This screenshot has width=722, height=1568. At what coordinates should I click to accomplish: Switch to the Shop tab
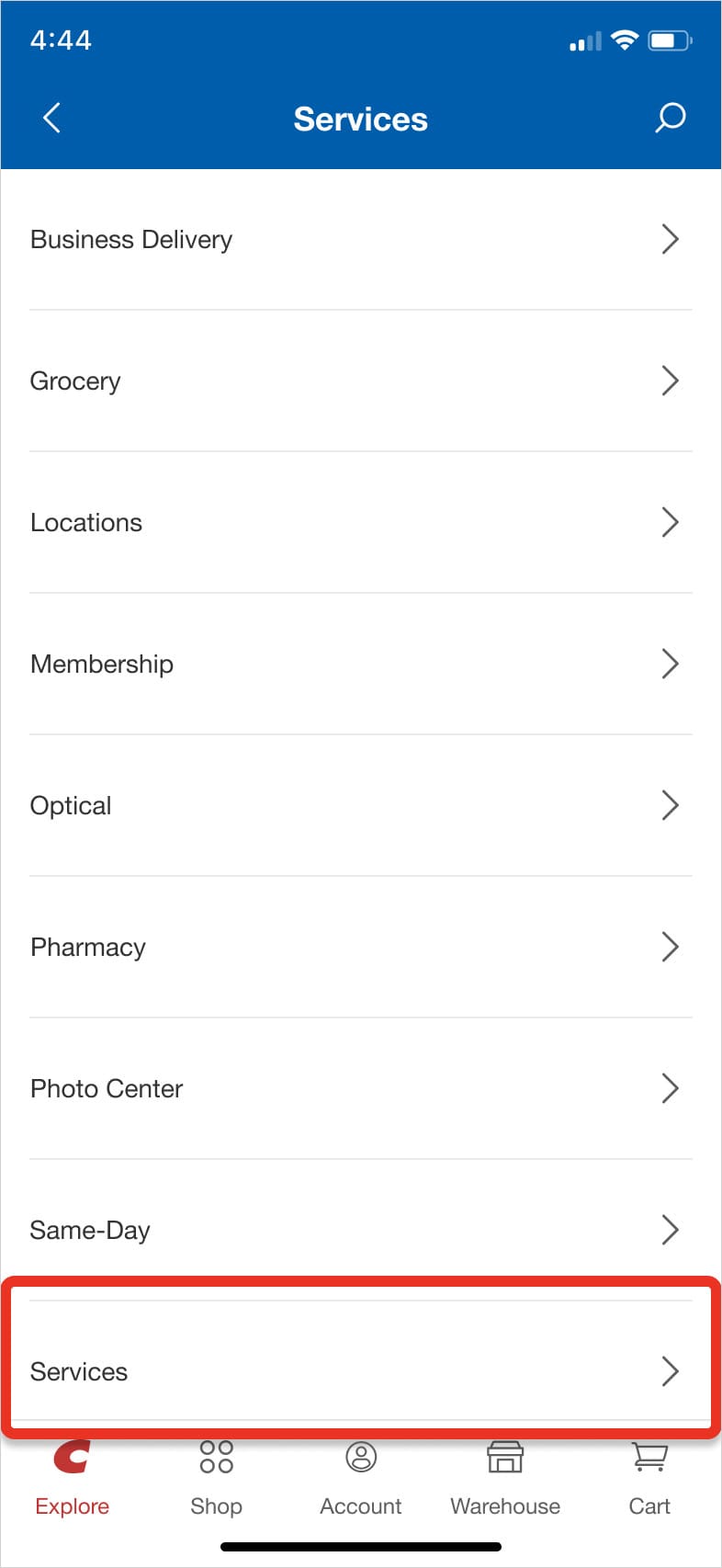(216, 1479)
